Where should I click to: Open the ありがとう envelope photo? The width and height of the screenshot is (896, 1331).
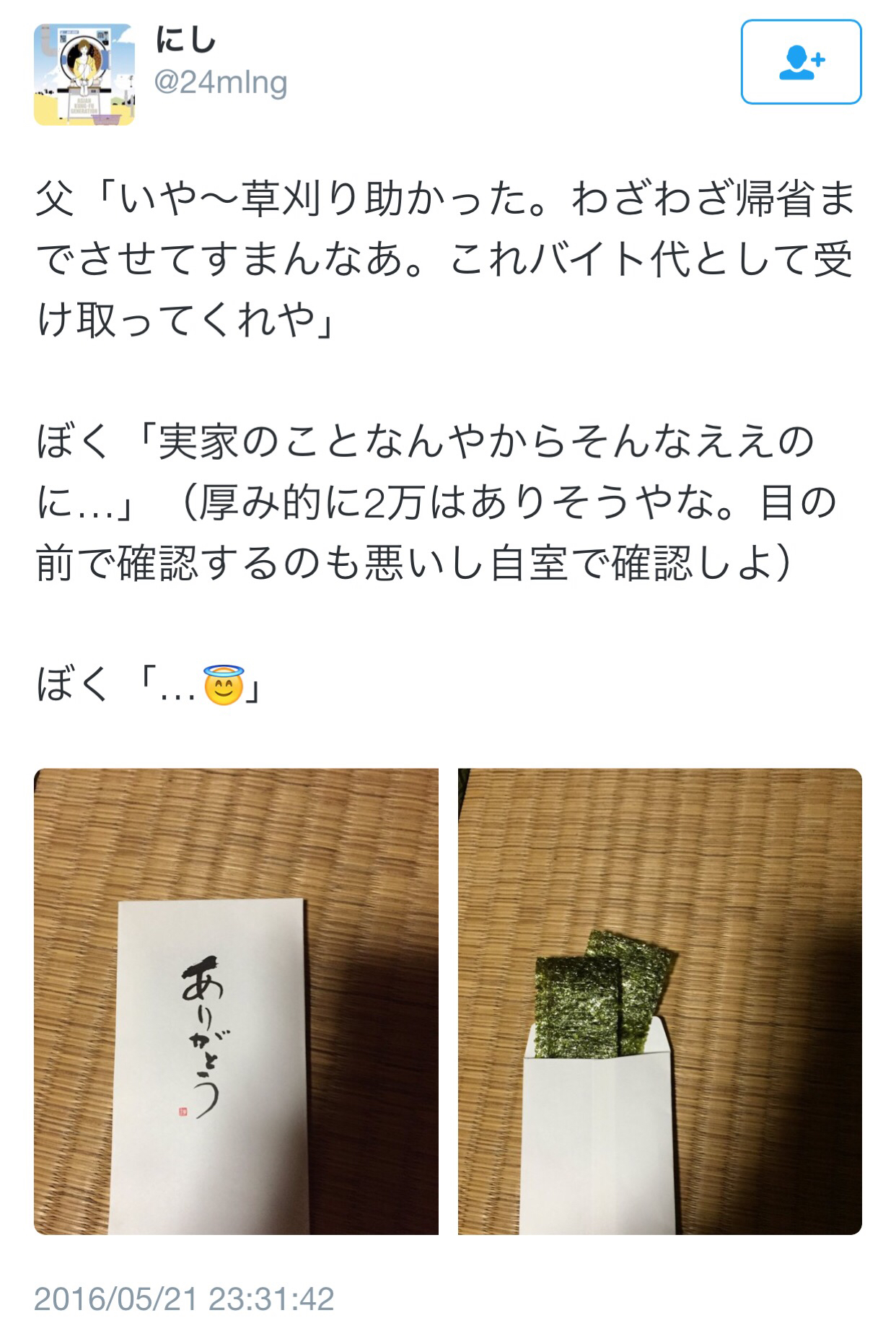tap(236, 1001)
